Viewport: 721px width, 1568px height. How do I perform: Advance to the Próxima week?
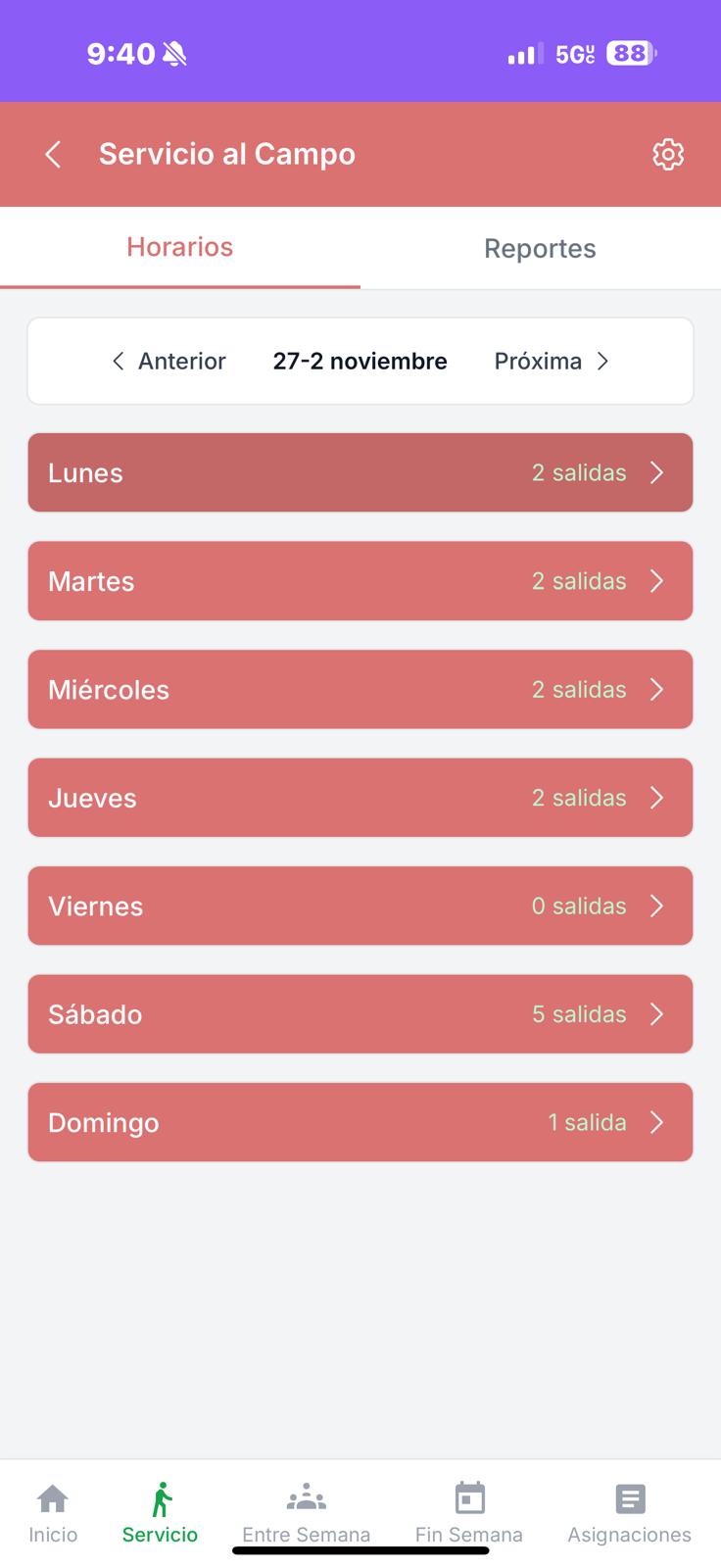coord(552,361)
